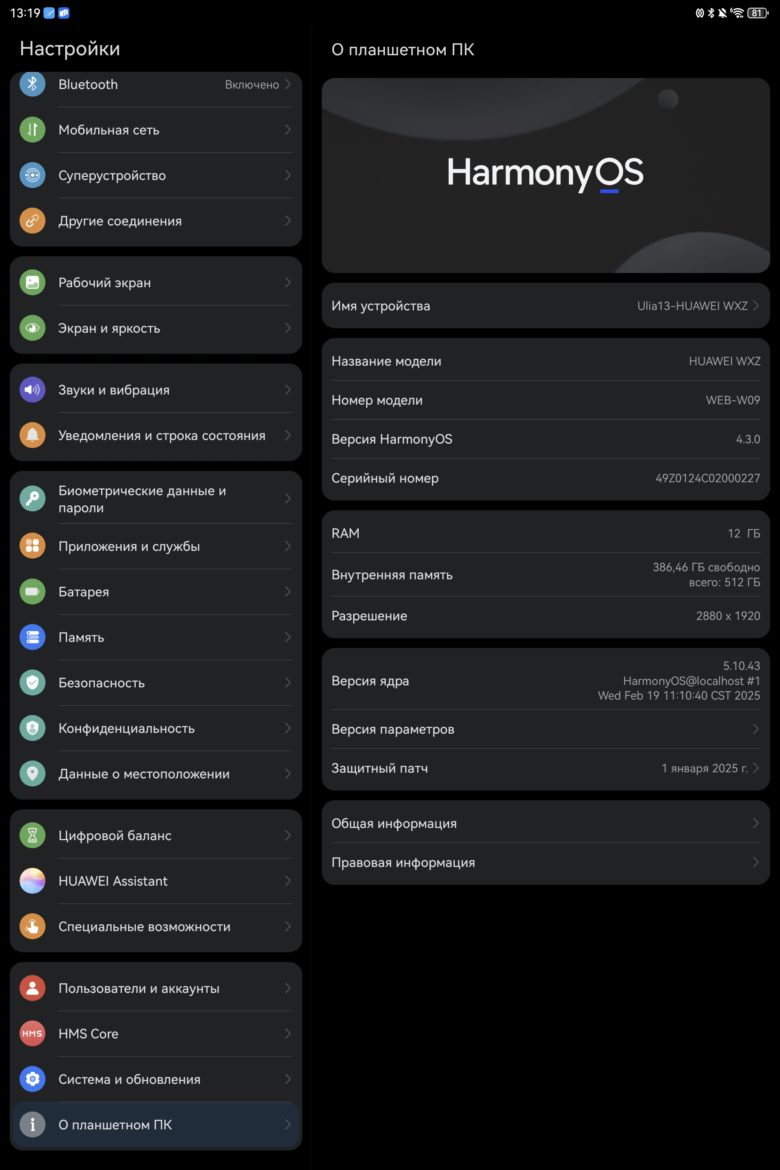Image resolution: width=780 pixels, height=1170 pixels.
Task: Open Уведомления и строка состояния
Action: (155, 436)
